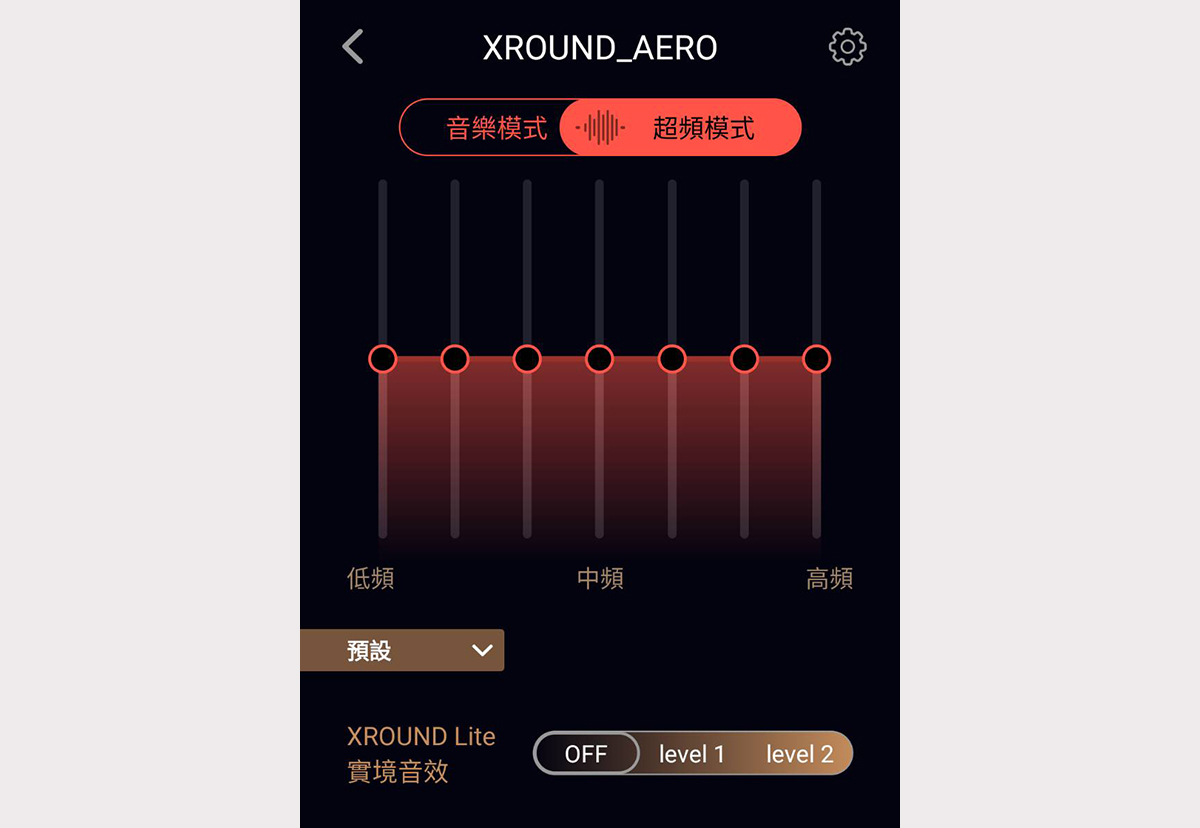The width and height of the screenshot is (1200, 828).
Task: Set XROUND Lite to level 1
Action: [x=691, y=754]
